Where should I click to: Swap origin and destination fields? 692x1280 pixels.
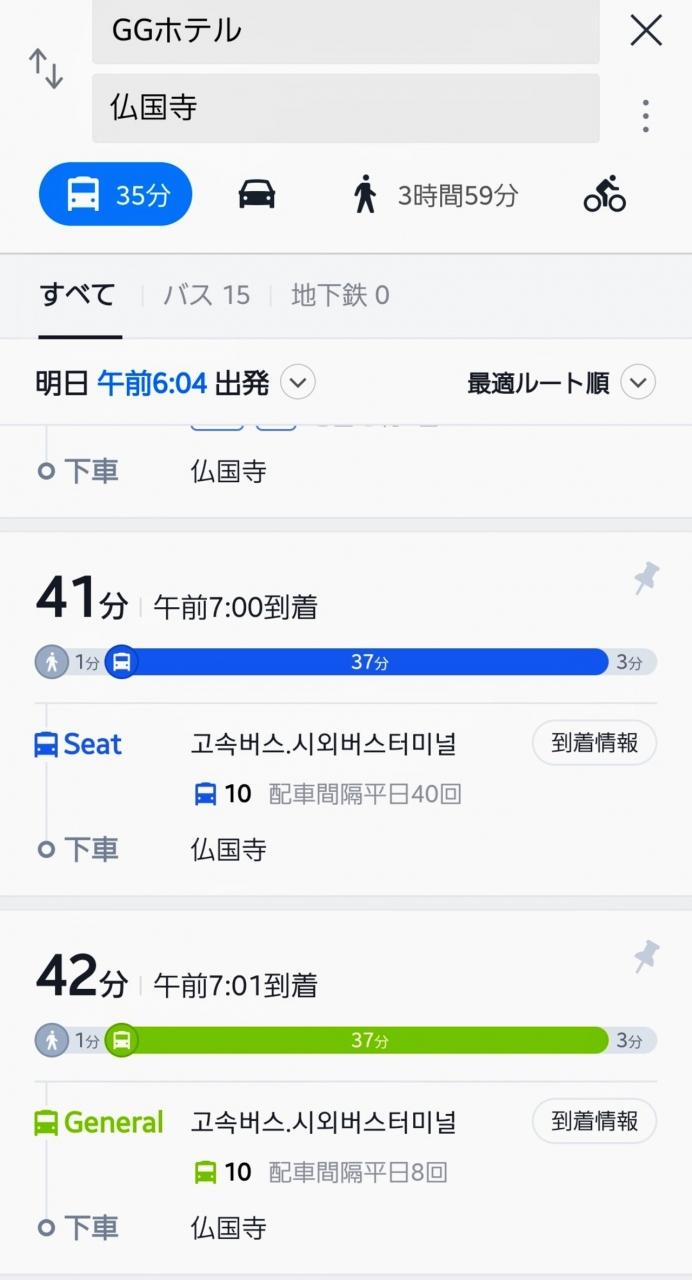(46, 69)
